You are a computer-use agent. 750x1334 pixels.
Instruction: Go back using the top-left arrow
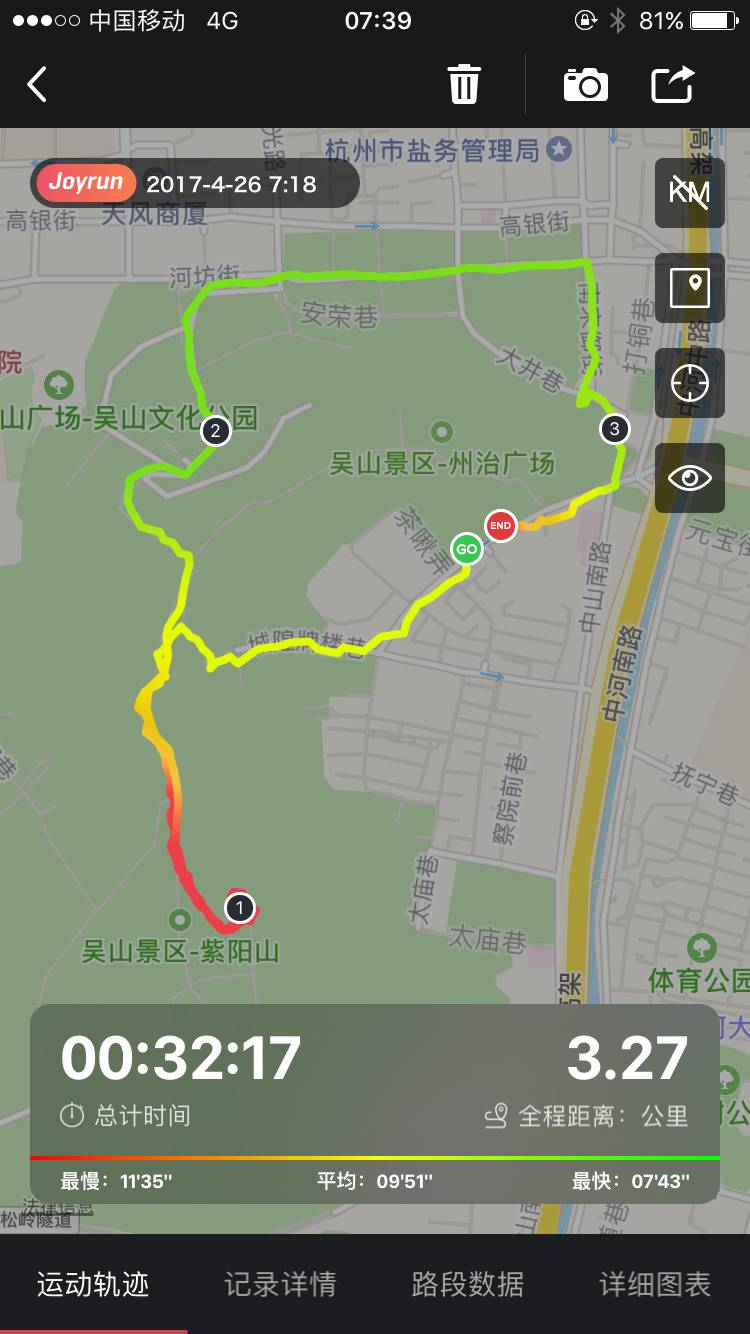38,85
